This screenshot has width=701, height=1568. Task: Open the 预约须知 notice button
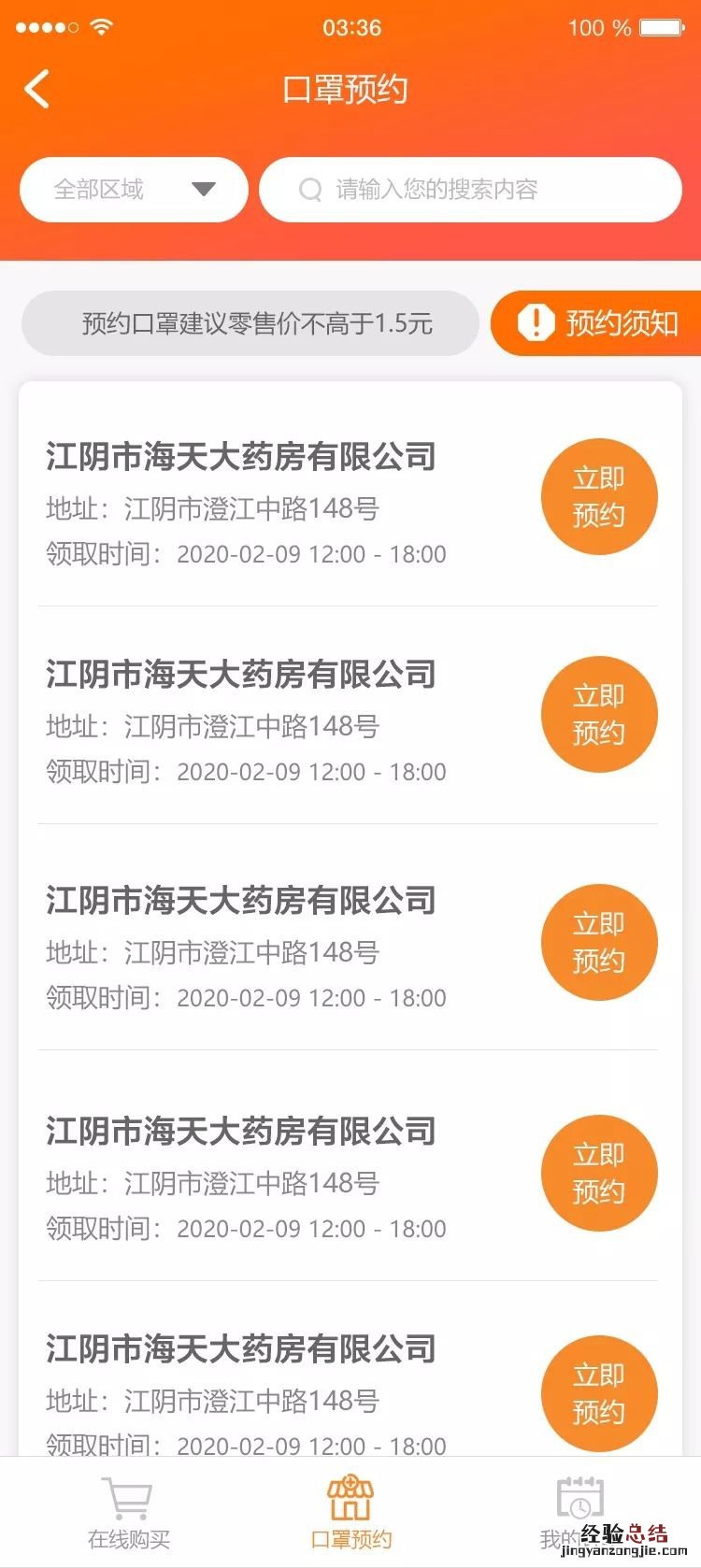click(598, 323)
